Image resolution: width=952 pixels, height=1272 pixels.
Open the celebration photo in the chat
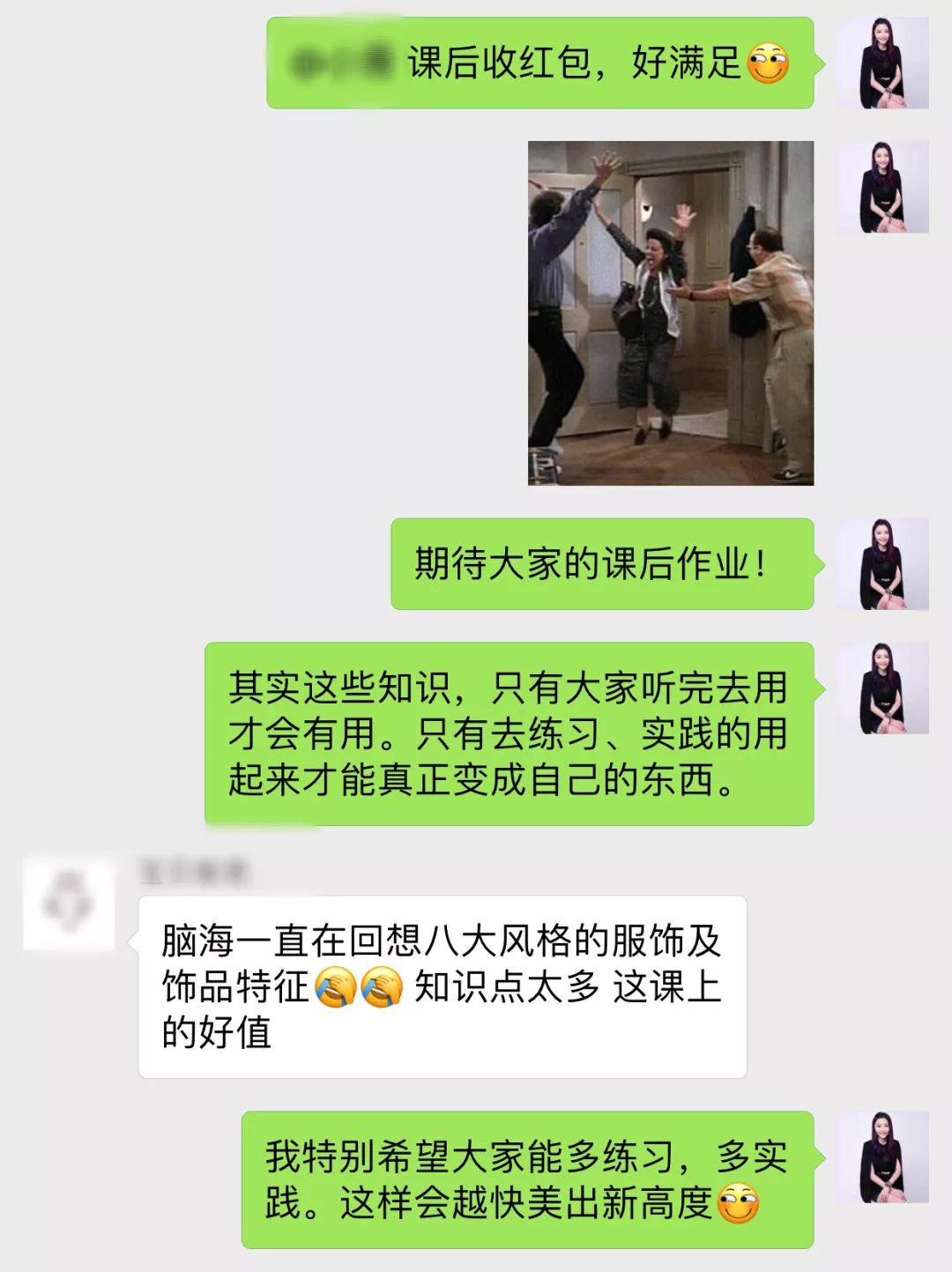pos(670,313)
